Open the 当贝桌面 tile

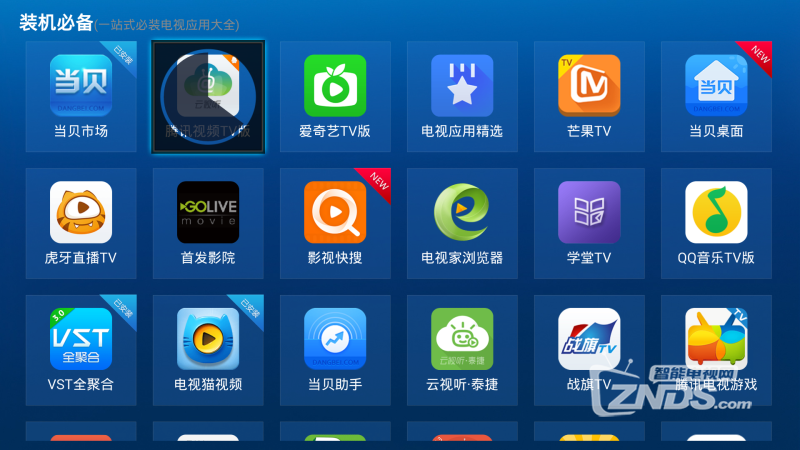coord(716,96)
